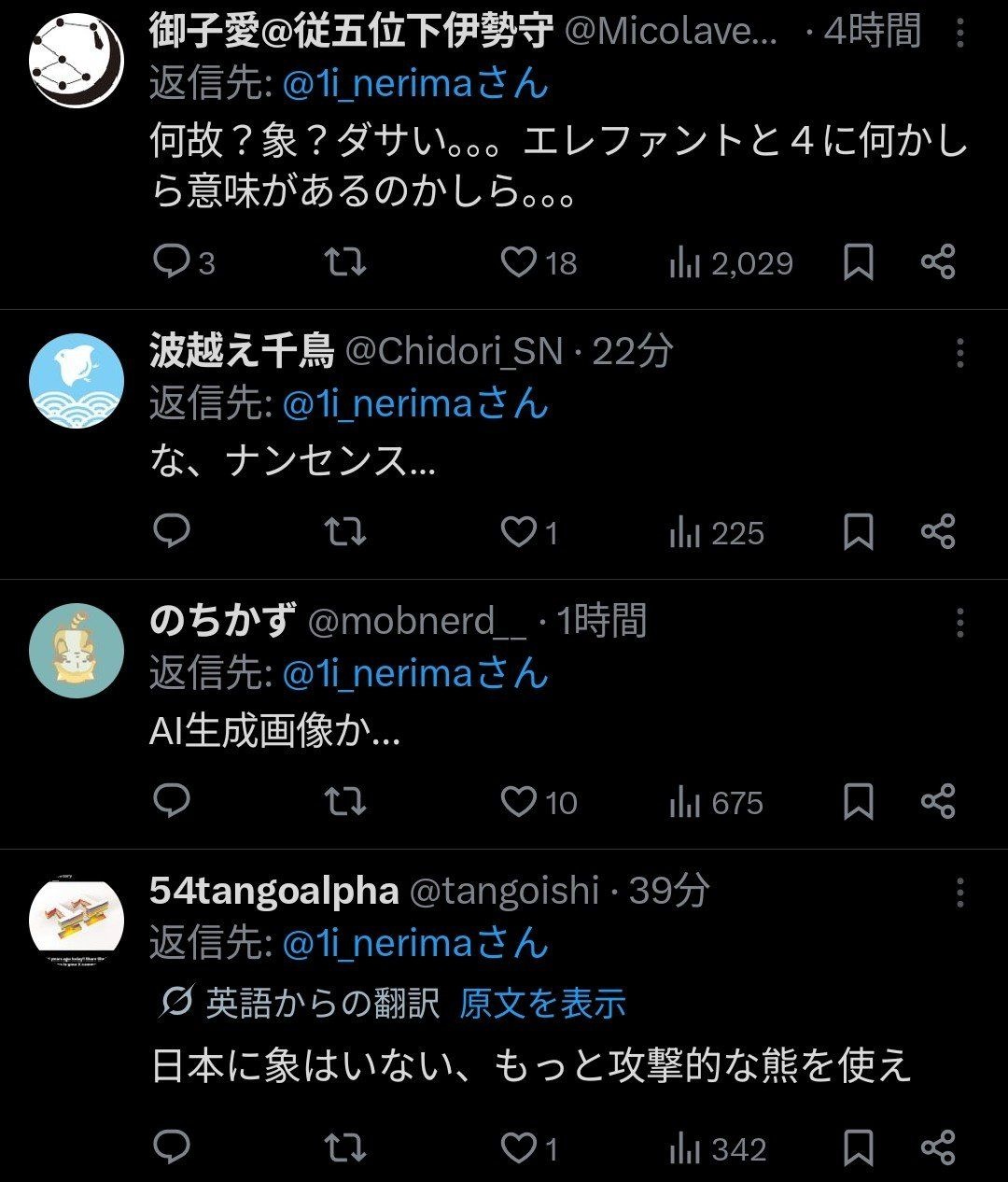Open overflow menu on 波越え千鳥's post
The width and height of the screenshot is (1008, 1182).
[959, 352]
